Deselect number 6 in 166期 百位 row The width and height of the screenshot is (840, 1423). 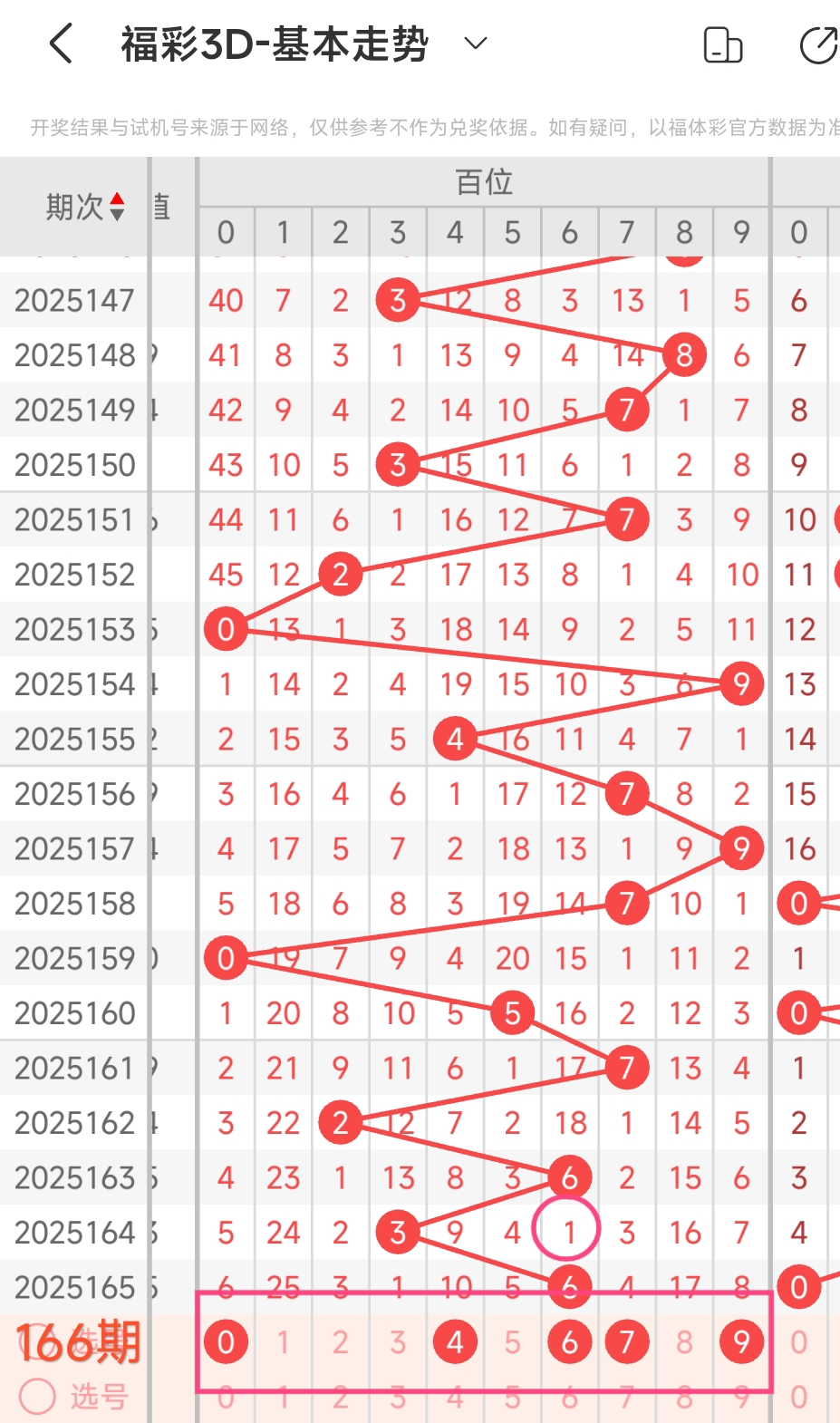[569, 1341]
